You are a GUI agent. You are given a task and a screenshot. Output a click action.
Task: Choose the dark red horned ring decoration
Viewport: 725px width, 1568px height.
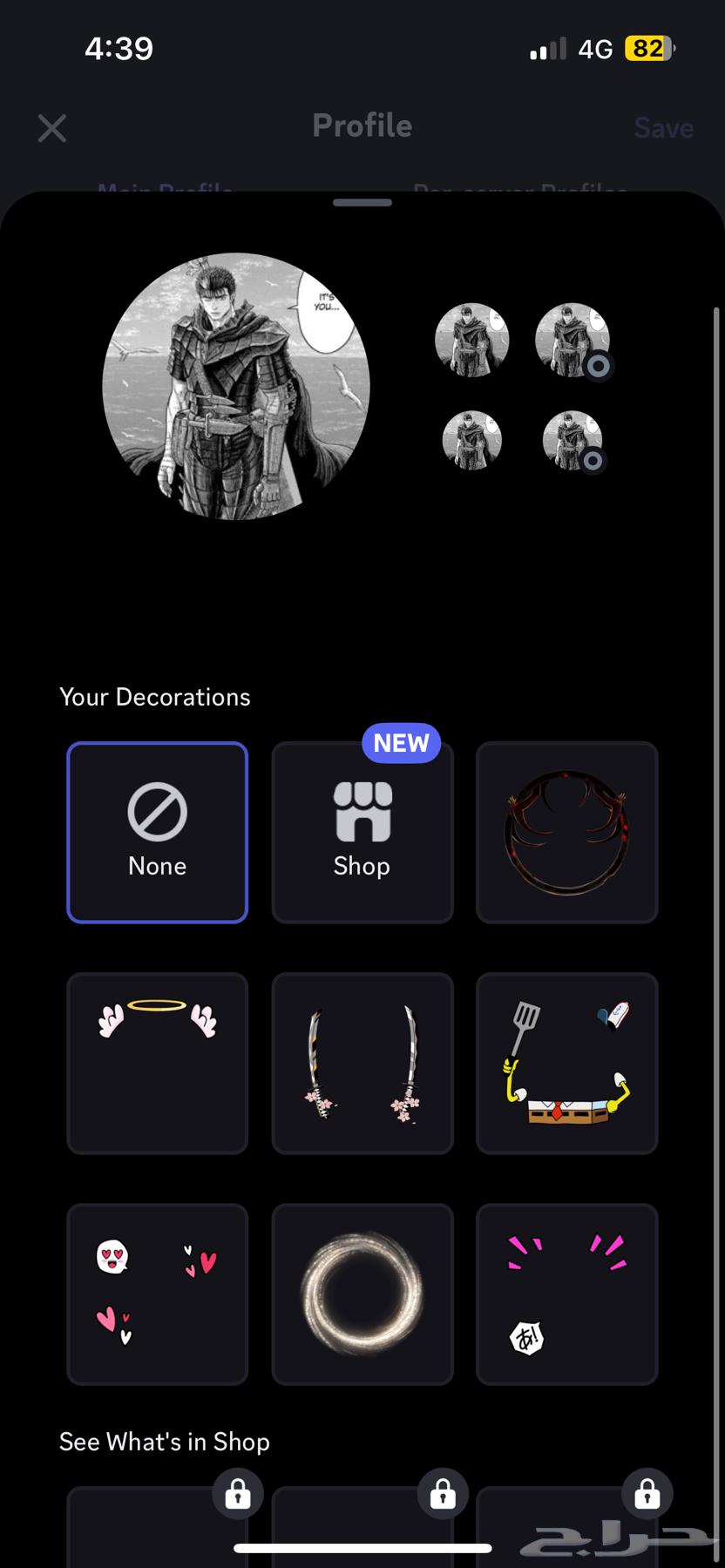coord(566,832)
